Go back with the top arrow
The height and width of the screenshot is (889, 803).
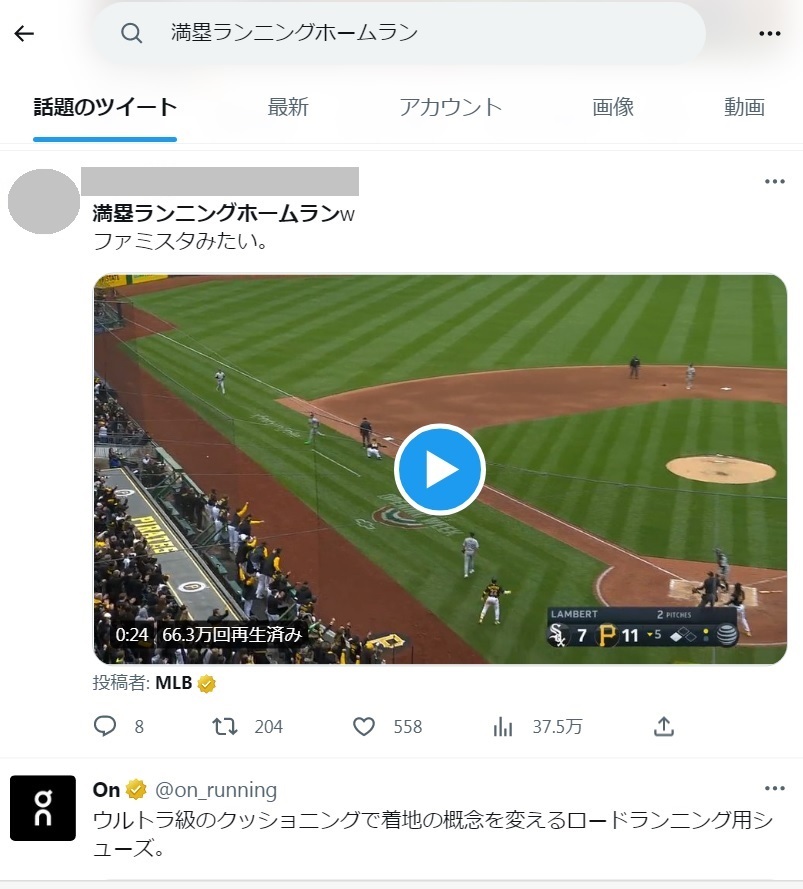(x=24, y=34)
